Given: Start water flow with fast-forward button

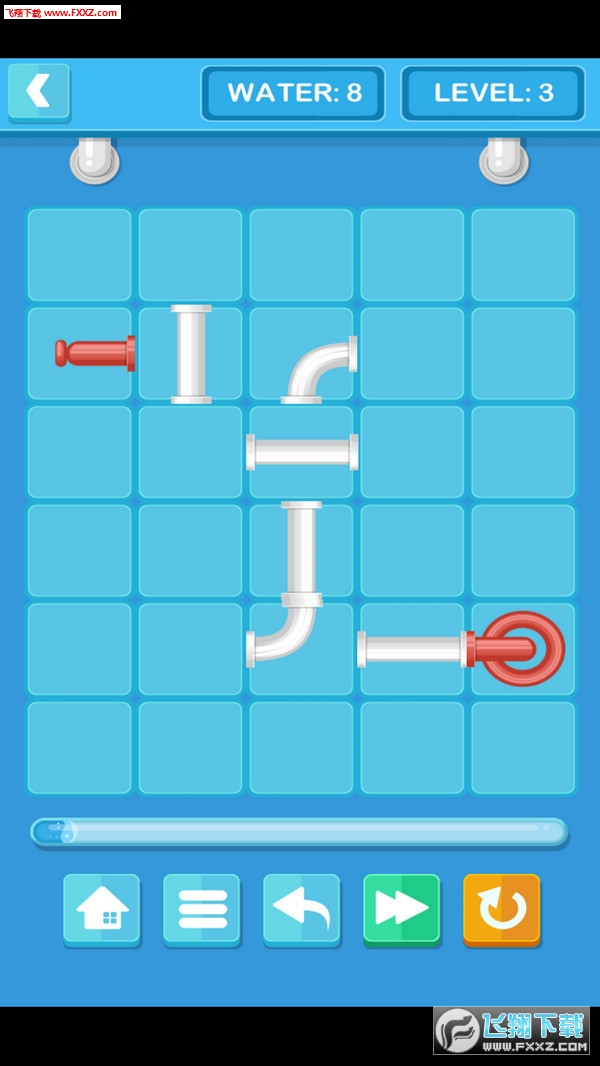Looking at the screenshot, I should [401, 908].
